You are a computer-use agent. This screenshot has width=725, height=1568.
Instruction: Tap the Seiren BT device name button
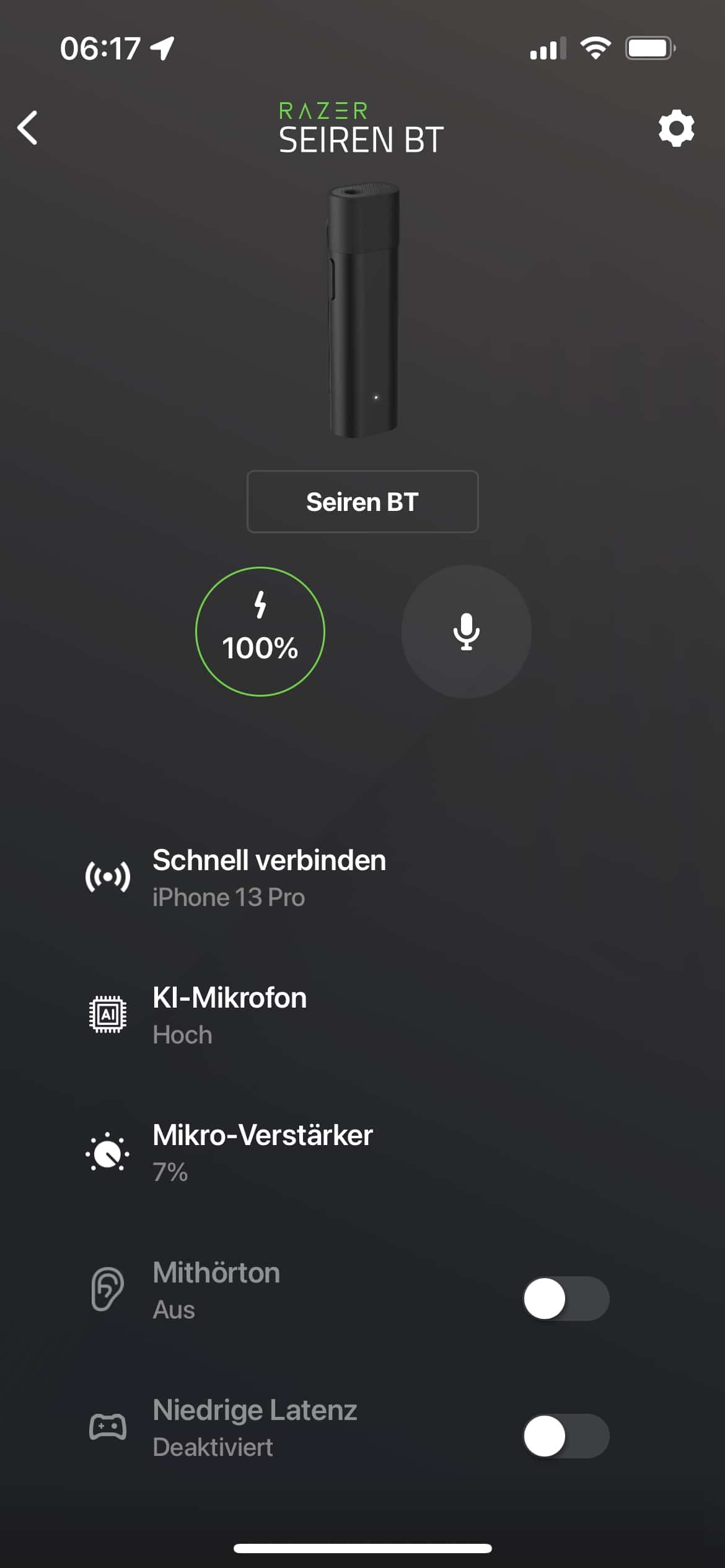click(362, 502)
